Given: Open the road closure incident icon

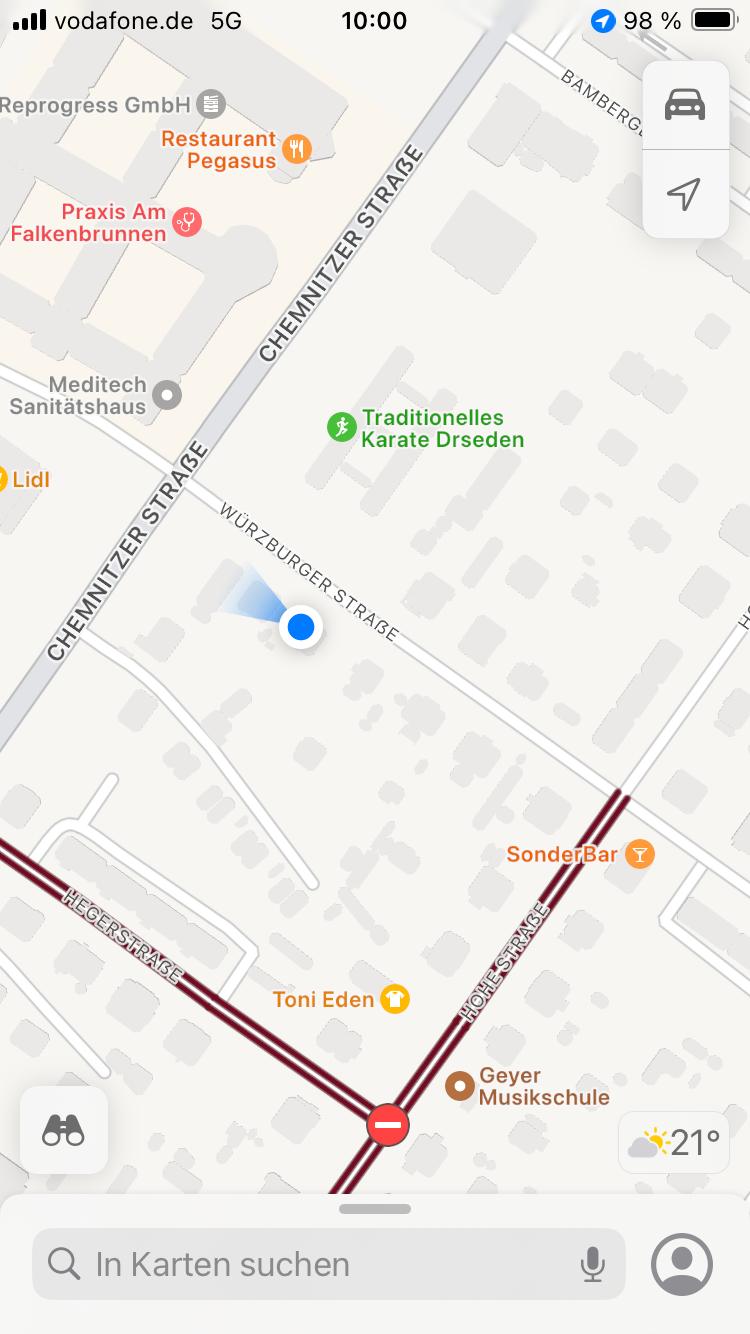Looking at the screenshot, I should pyautogui.click(x=387, y=1125).
